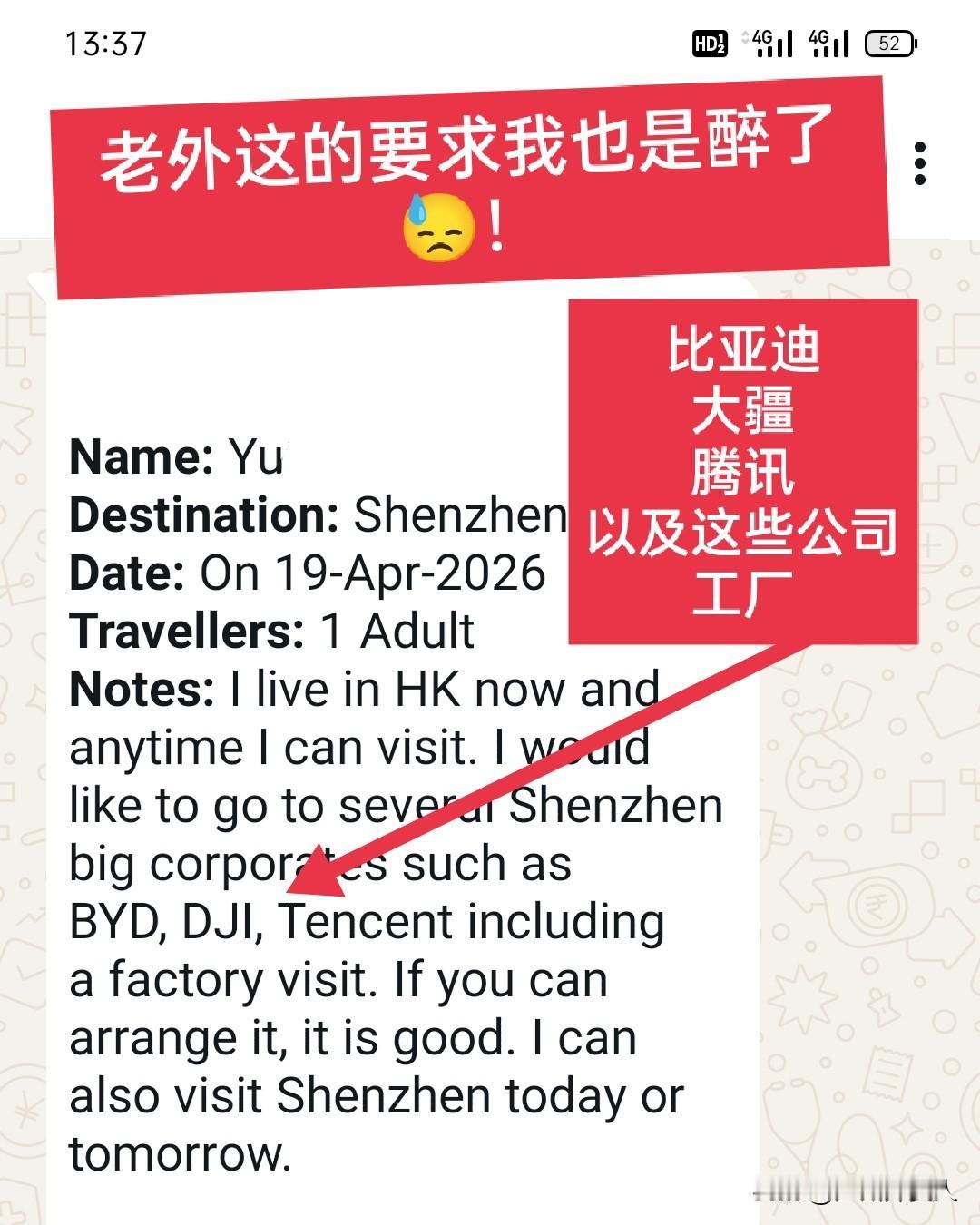Tap the Date line 19-Apr-2026
This screenshot has width=980, height=1225.
pyautogui.click(x=309, y=572)
